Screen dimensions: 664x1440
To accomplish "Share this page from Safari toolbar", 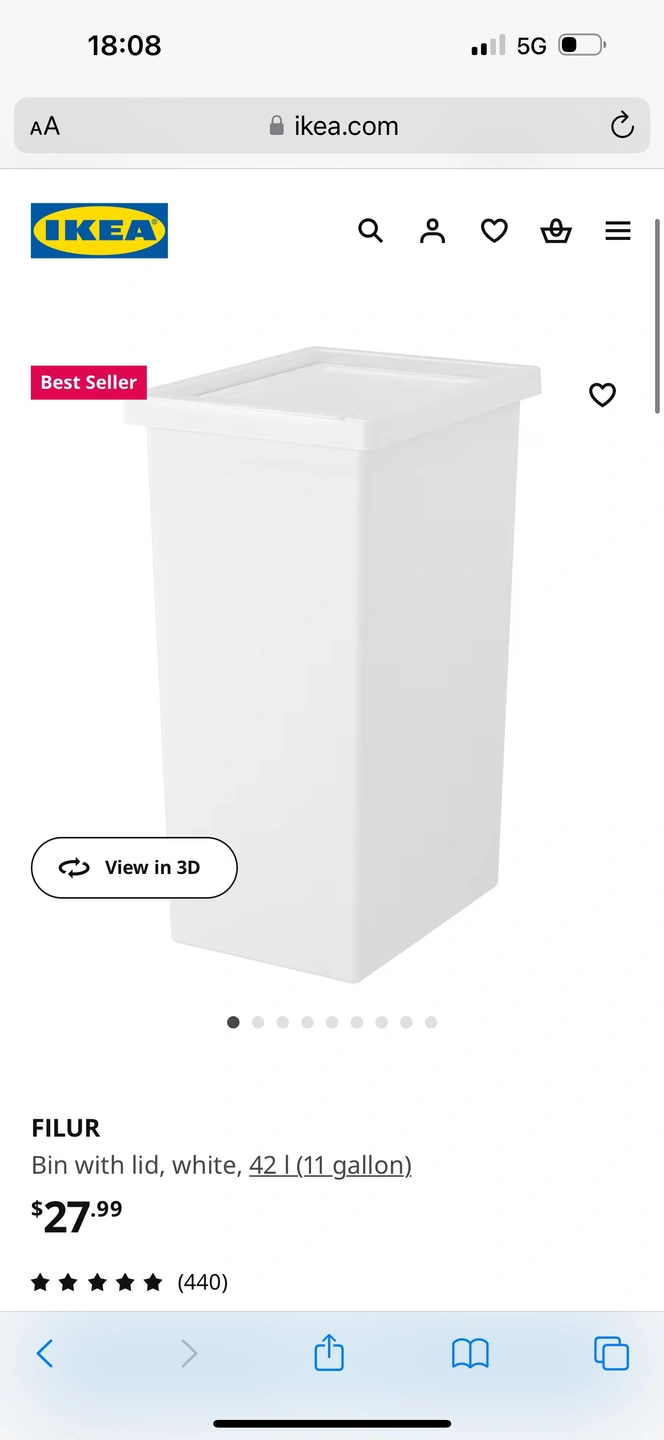I will (x=329, y=1353).
